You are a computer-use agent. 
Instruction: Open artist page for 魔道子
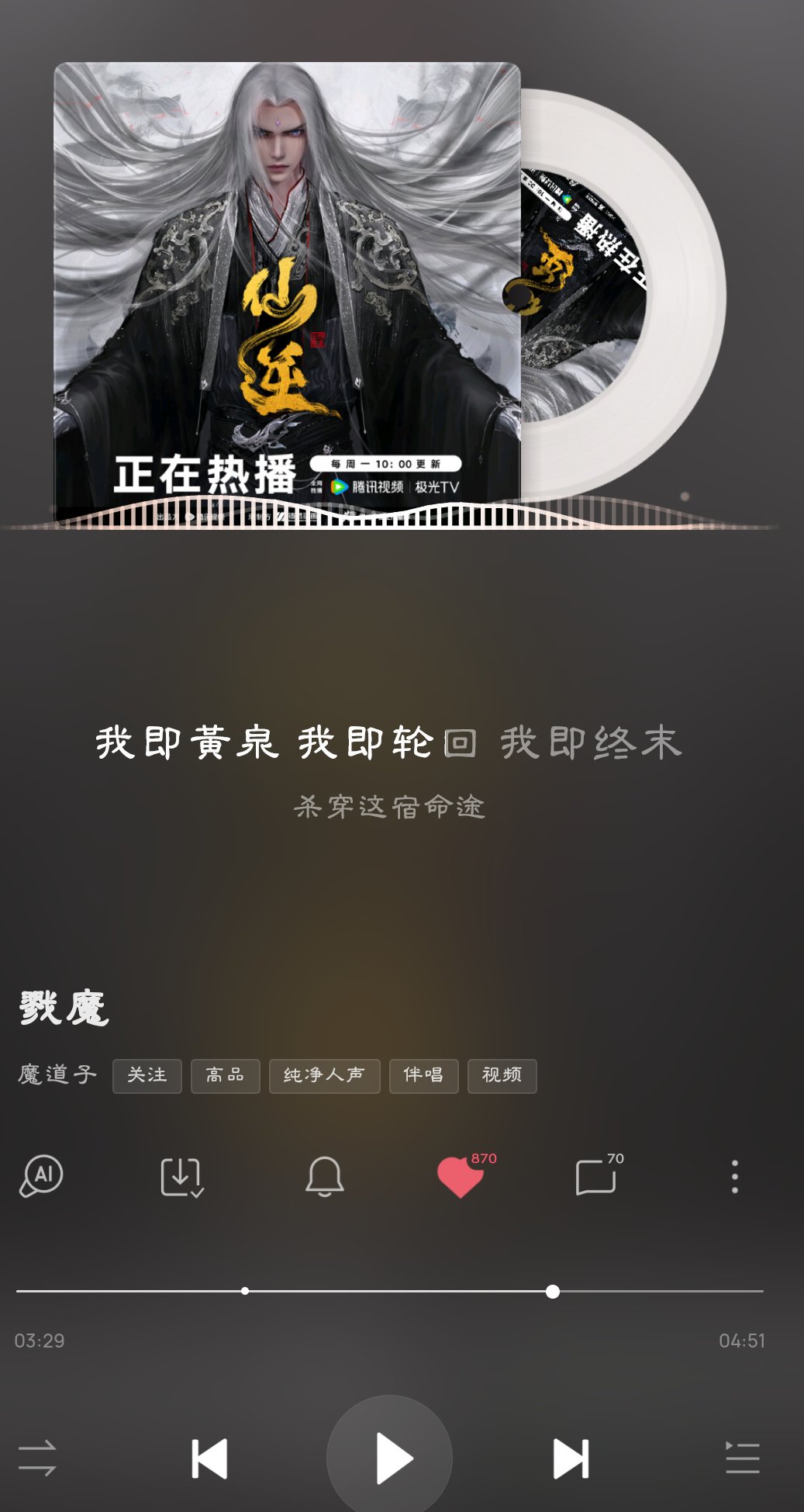click(x=56, y=1074)
